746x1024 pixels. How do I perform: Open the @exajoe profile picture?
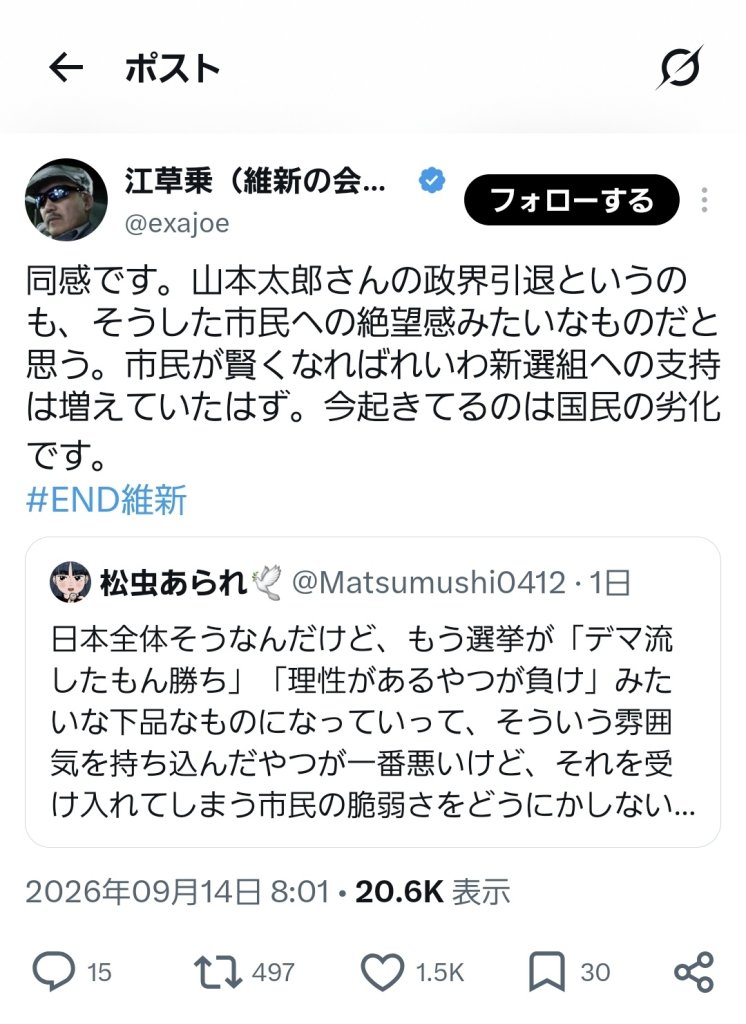pos(66,200)
